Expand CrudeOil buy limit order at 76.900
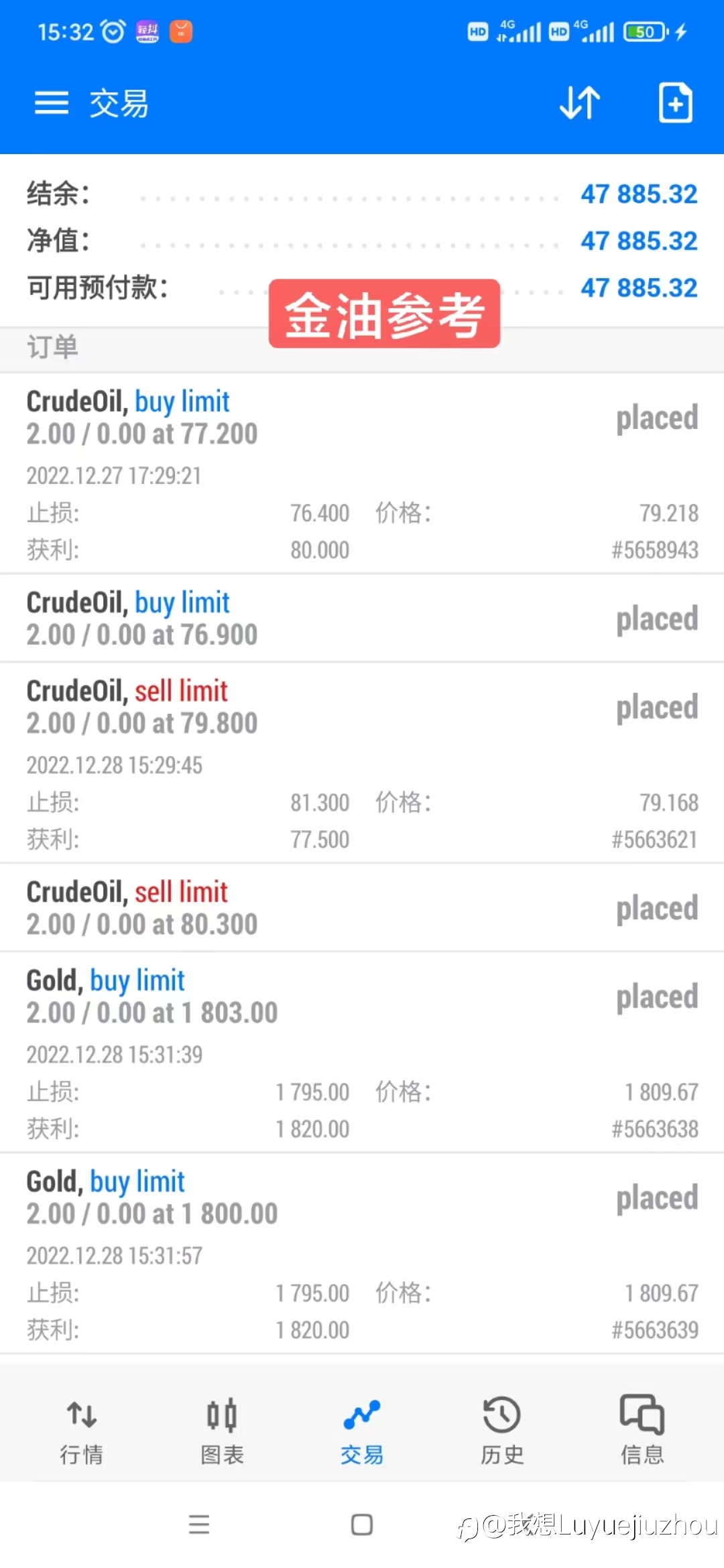 [x=362, y=618]
